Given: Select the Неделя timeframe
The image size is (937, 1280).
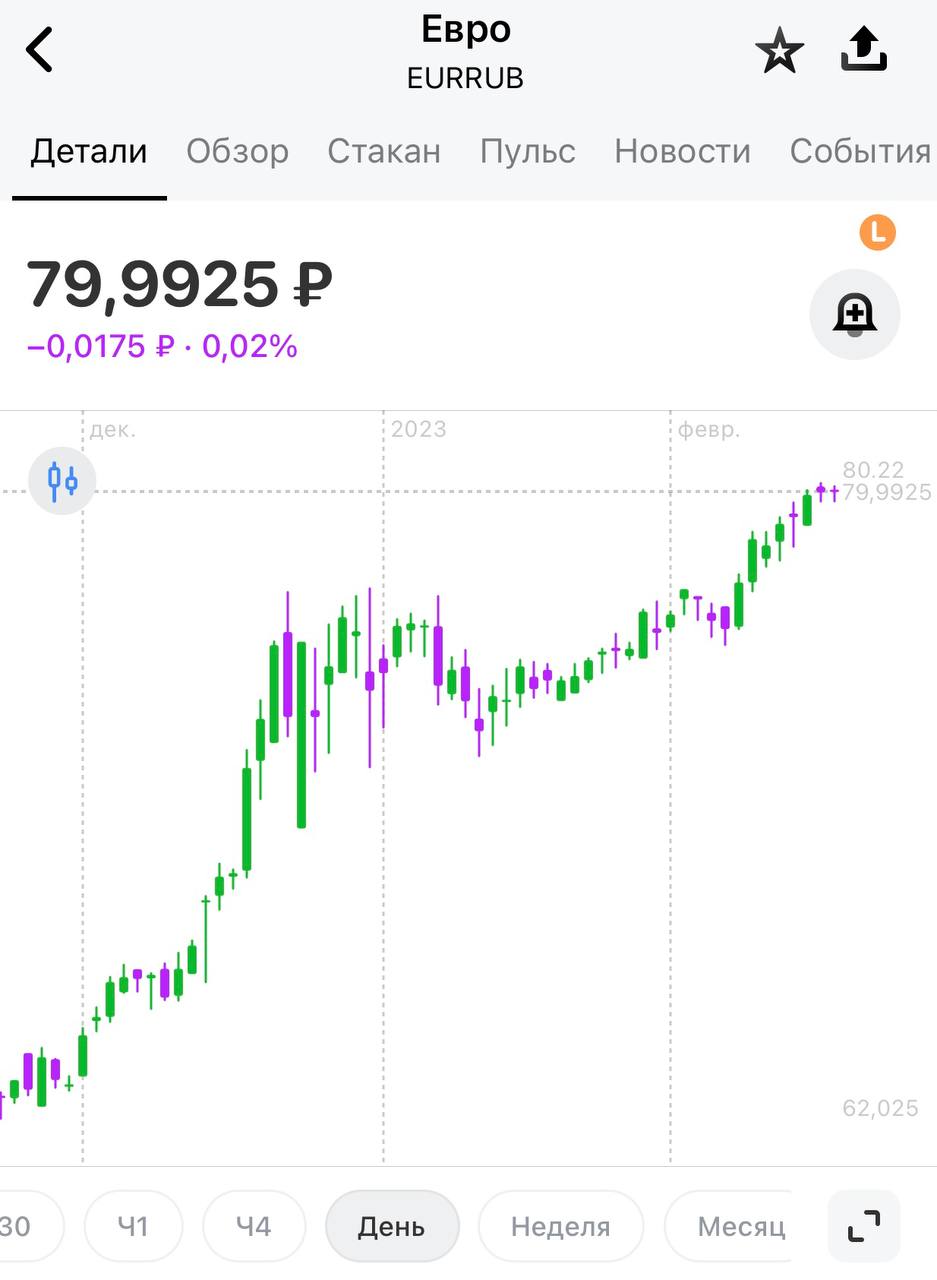Looking at the screenshot, I should (560, 1225).
